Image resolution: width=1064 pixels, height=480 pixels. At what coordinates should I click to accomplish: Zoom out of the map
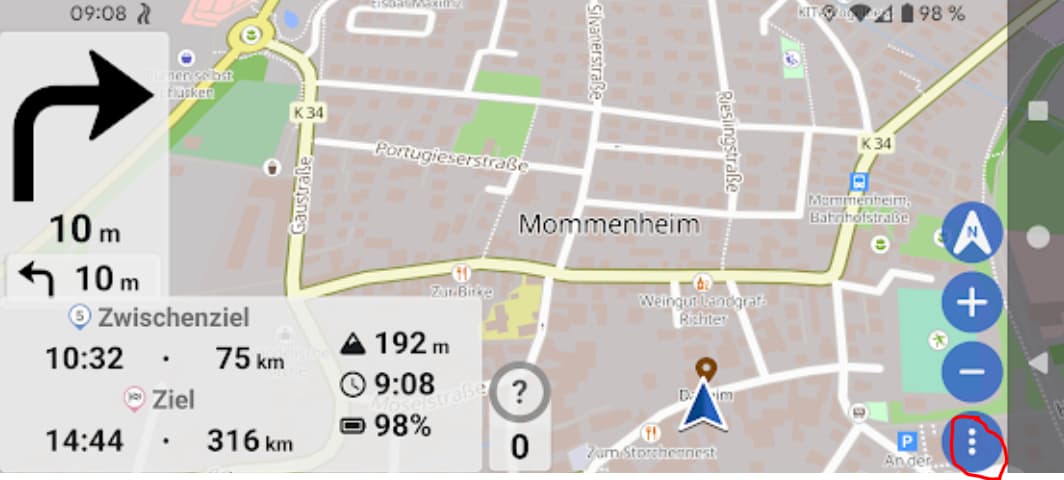coord(972,371)
